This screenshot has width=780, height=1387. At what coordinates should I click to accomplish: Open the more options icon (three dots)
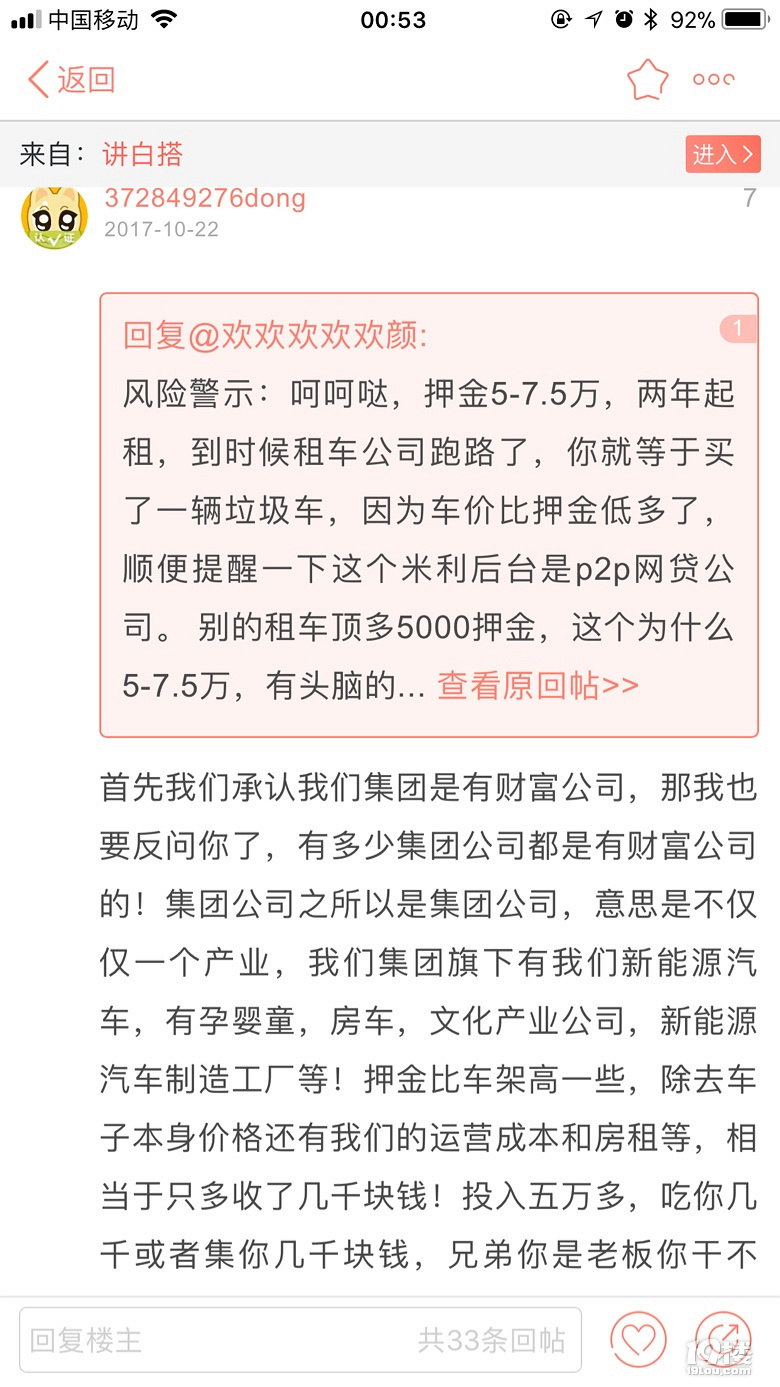[713, 78]
